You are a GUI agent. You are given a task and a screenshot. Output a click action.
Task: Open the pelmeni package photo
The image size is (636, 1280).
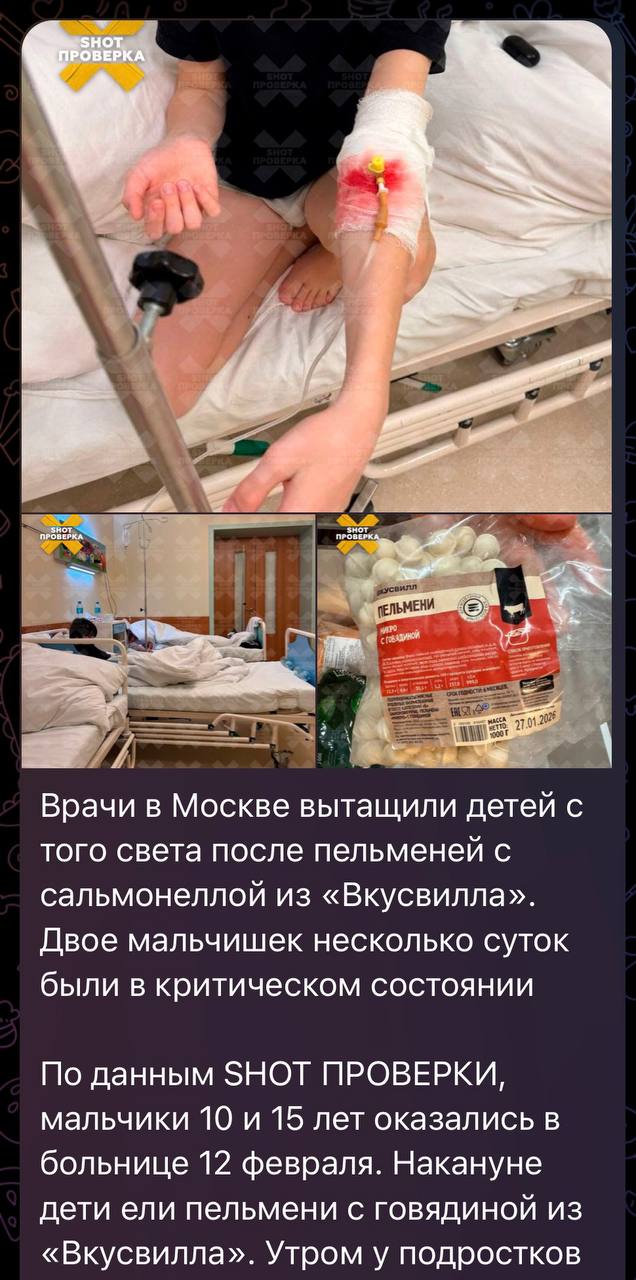coord(464,641)
